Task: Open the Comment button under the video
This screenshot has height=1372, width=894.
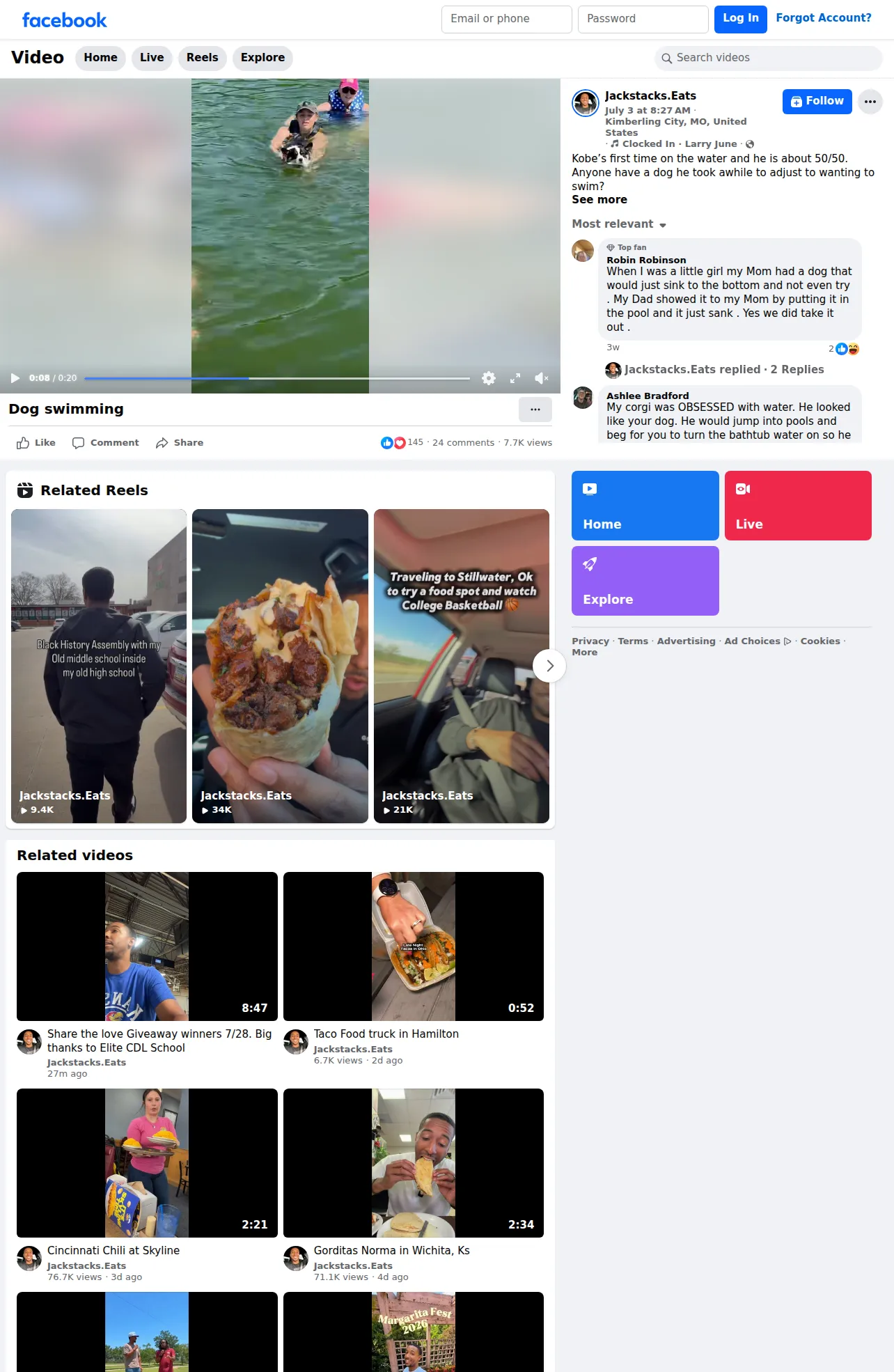Action: pyautogui.click(x=106, y=443)
